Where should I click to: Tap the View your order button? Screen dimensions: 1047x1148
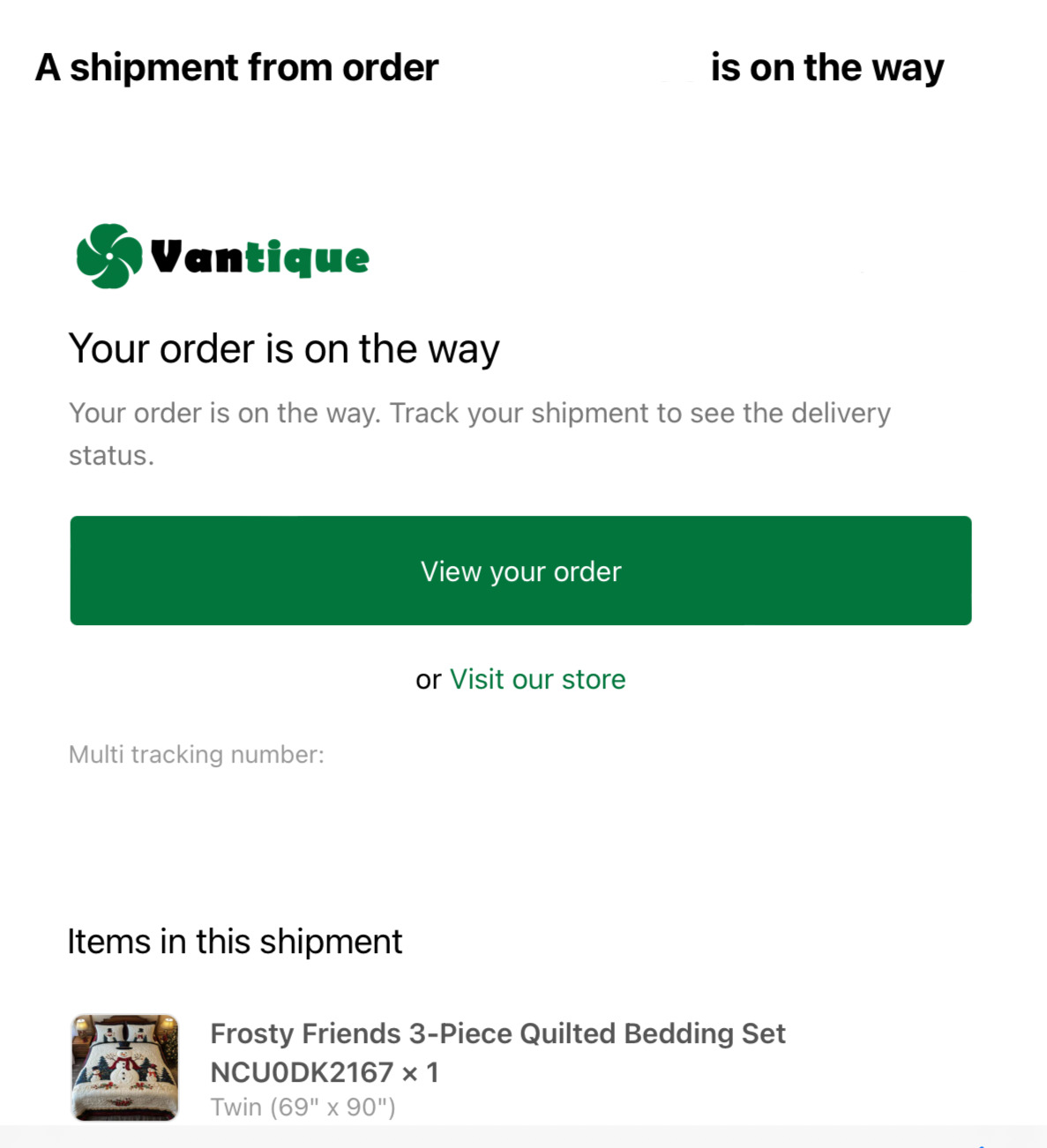click(520, 570)
